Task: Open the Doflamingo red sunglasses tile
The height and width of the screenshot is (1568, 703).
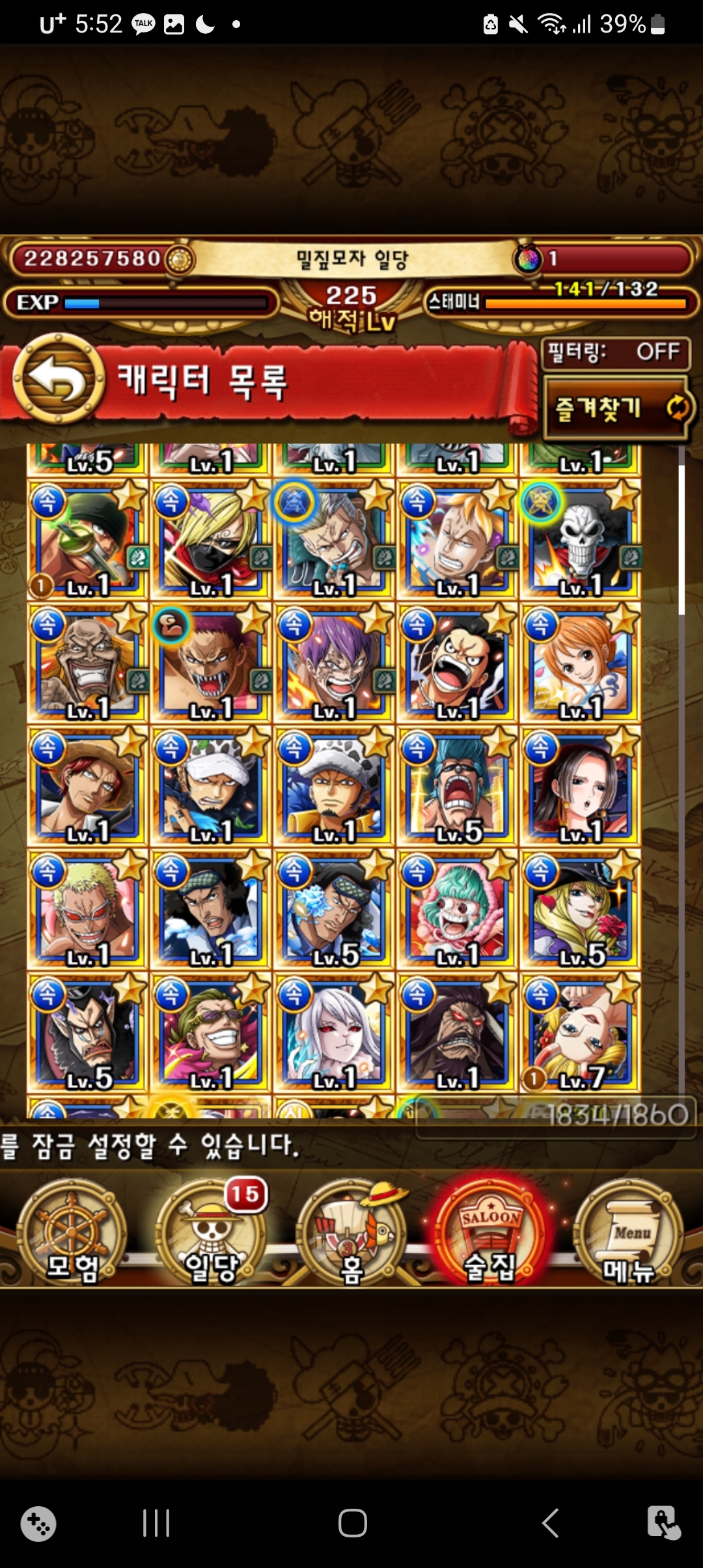Action: pyautogui.click(x=88, y=909)
